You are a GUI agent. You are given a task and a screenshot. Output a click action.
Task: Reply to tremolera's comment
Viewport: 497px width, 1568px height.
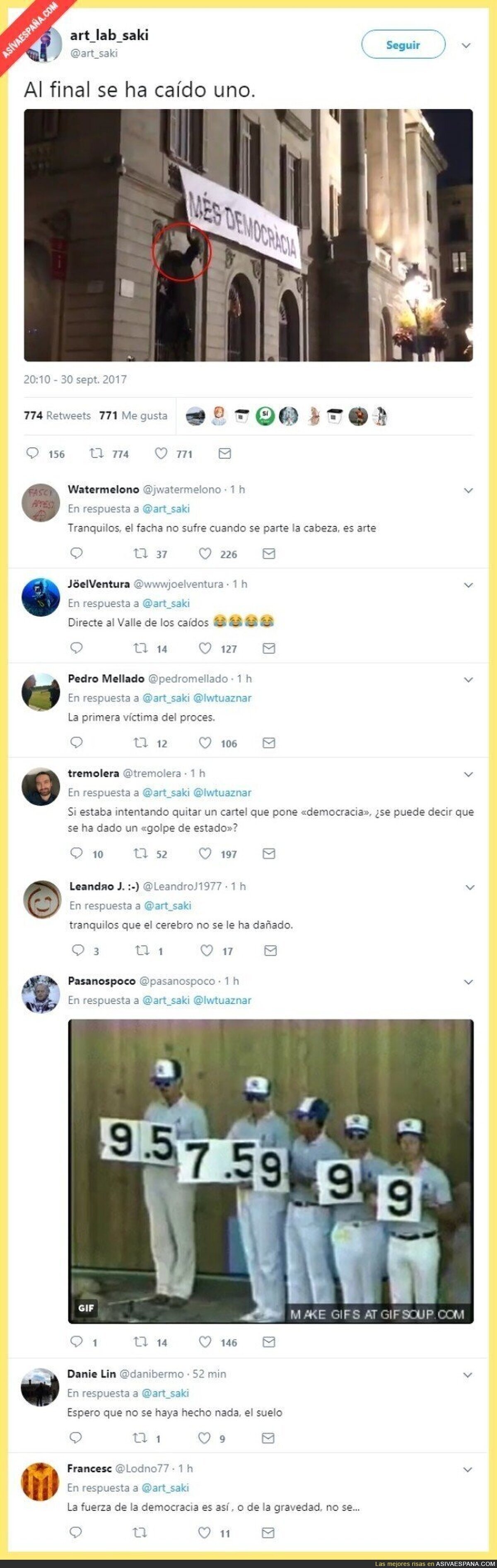click(x=76, y=853)
